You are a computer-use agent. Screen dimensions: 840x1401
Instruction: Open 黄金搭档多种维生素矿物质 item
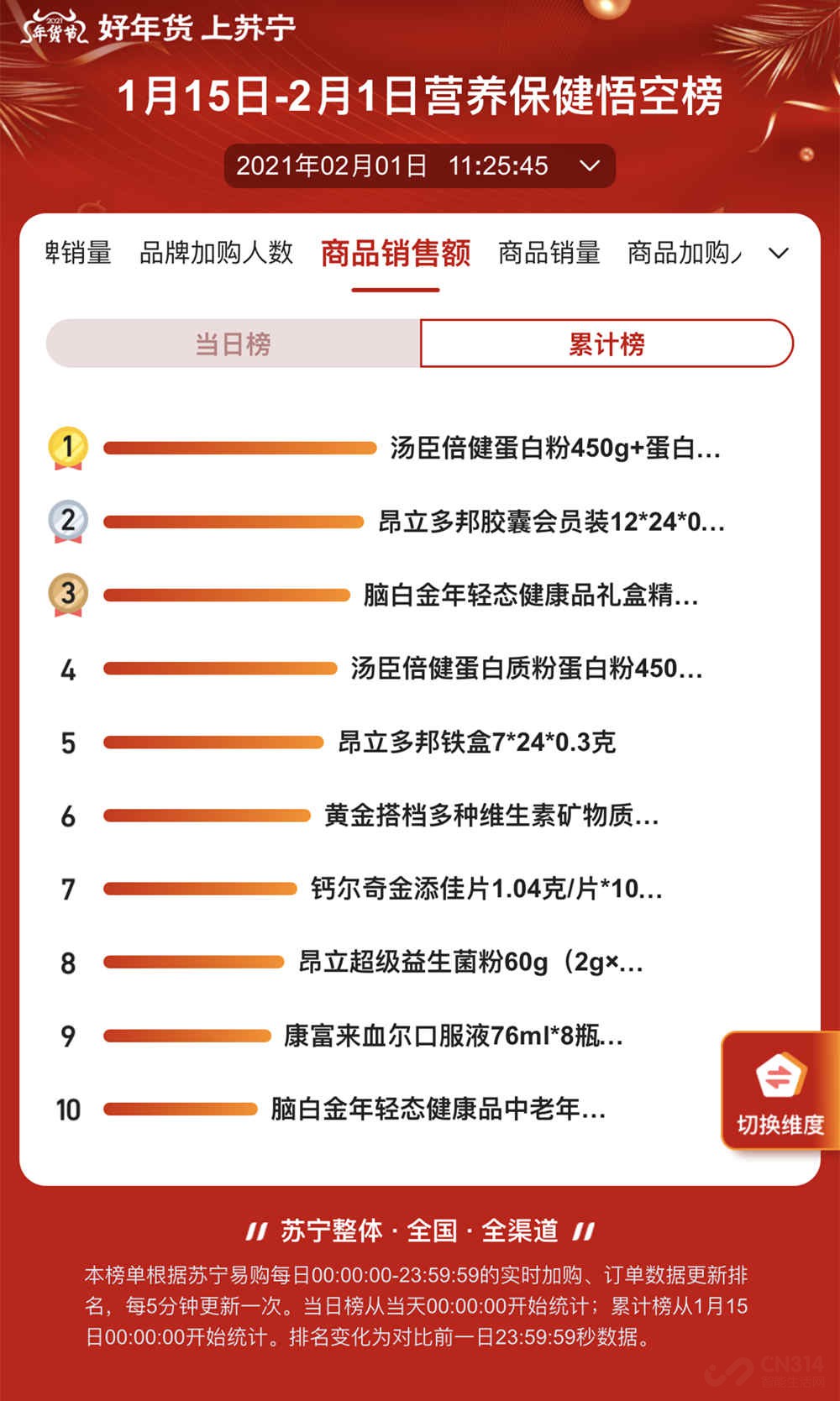coord(491,816)
